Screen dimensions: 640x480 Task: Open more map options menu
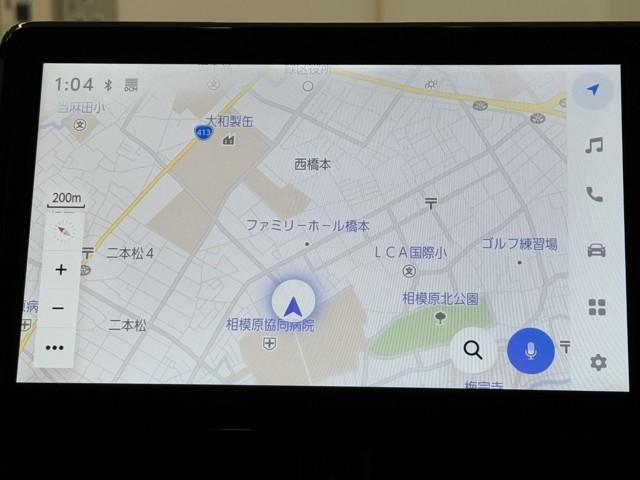[55, 348]
